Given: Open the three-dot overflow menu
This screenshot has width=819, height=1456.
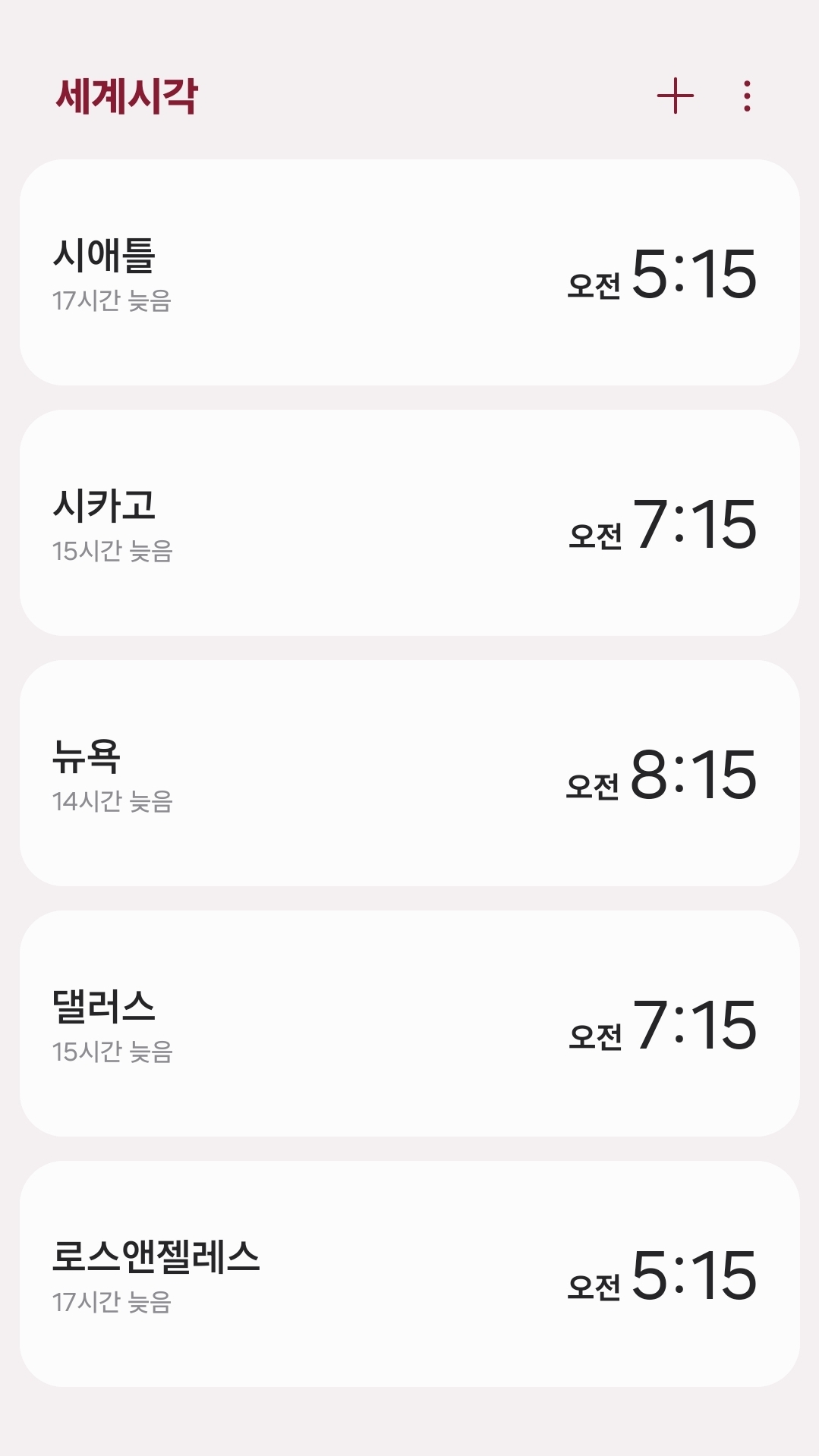Looking at the screenshot, I should pos(747,96).
